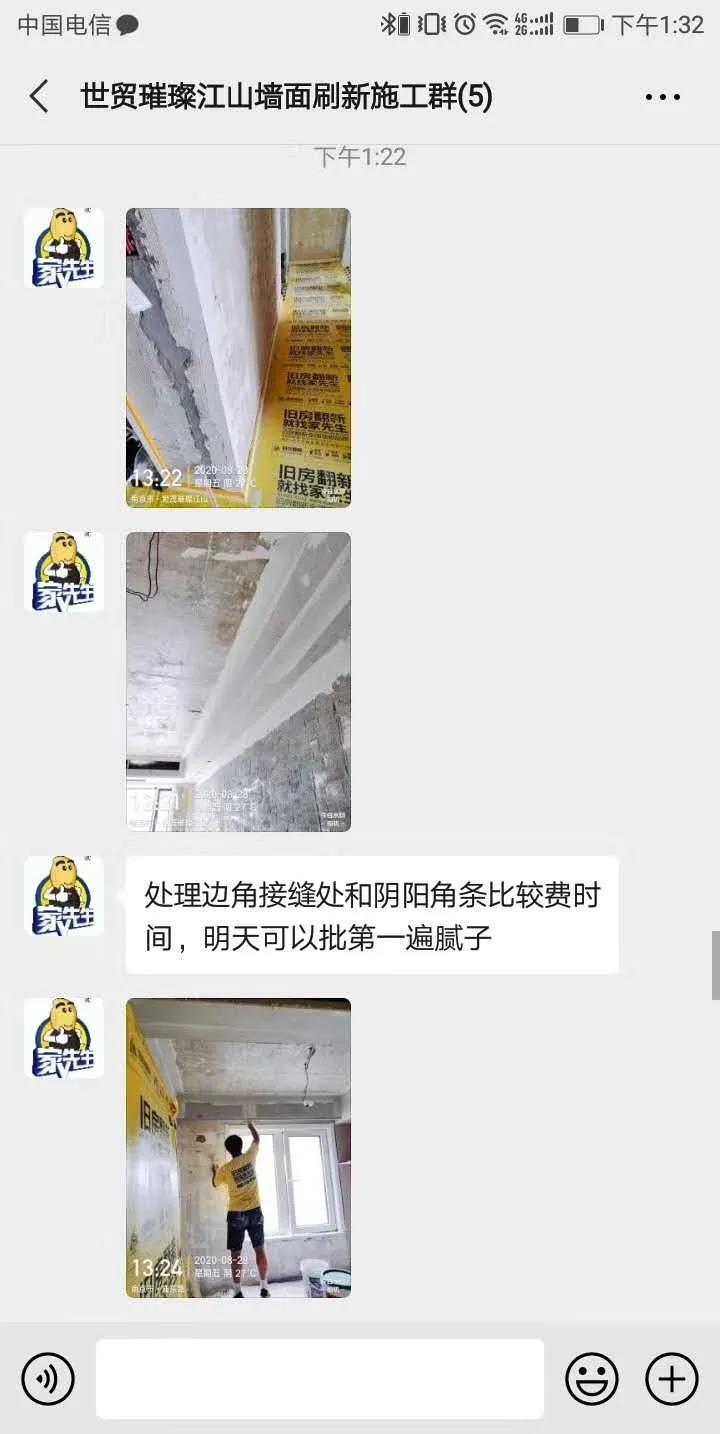Open the chat overflow menu
This screenshot has width=720, height=1434.
[x=662, y=97]
